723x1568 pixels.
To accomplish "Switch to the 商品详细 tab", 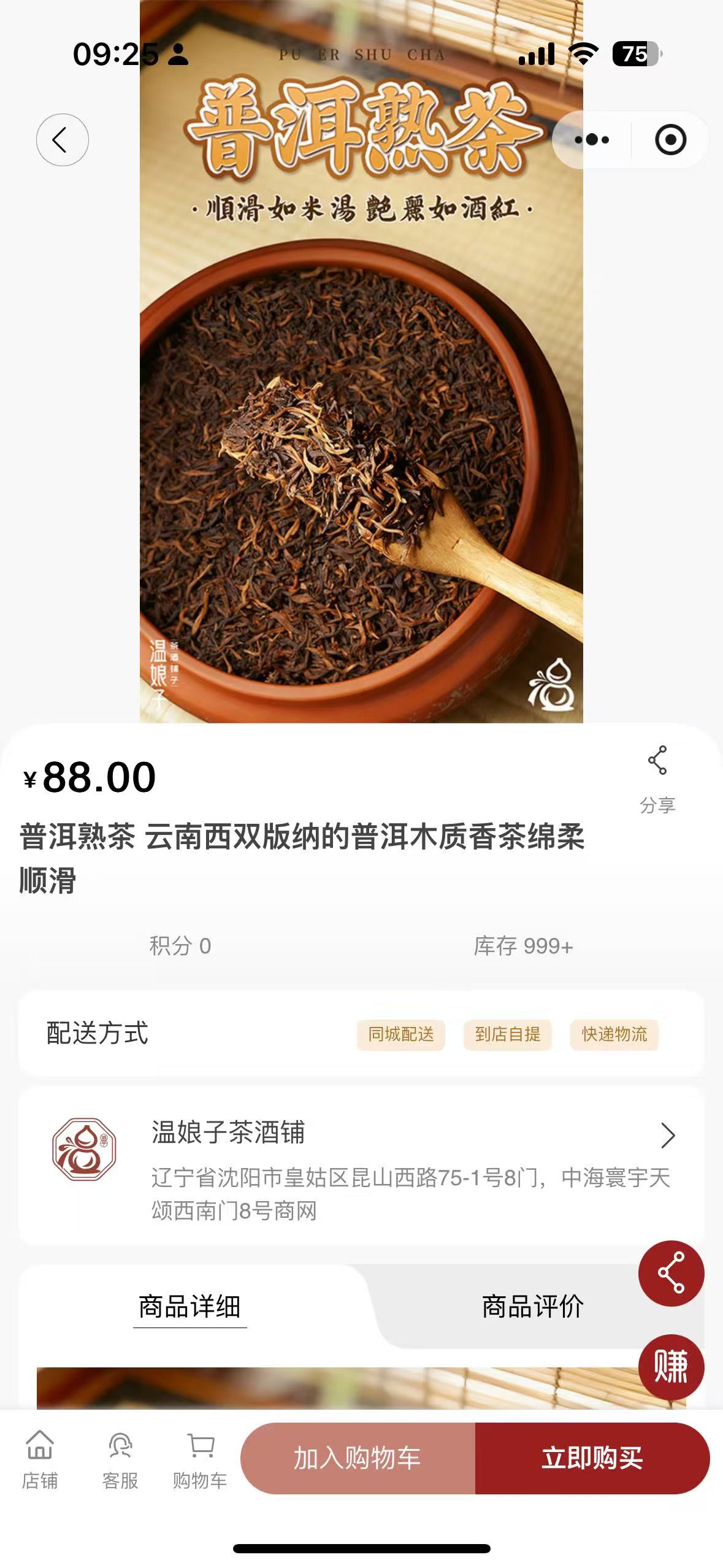I will pyautogui.click(x=189, y=1307).
